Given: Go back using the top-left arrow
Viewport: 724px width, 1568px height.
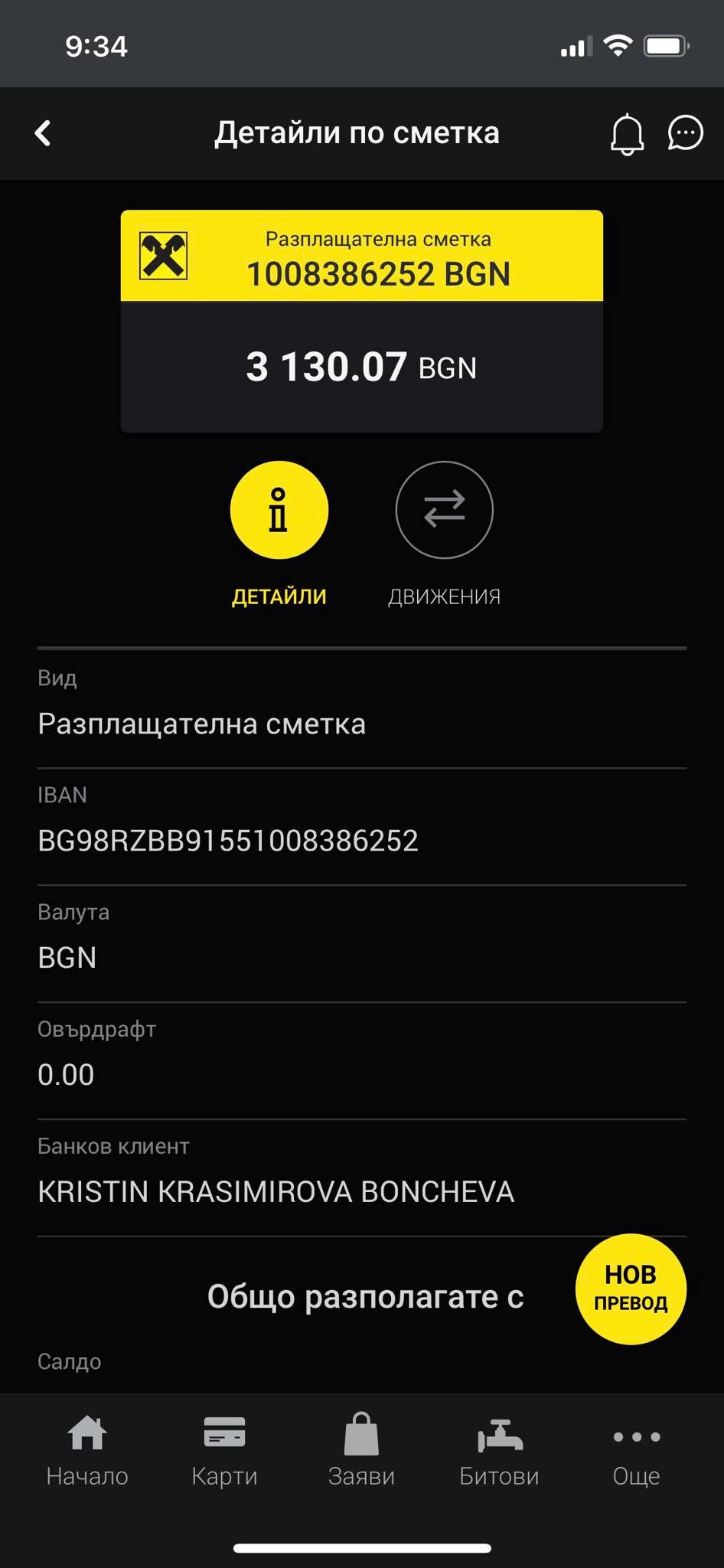Looking at the screenshot, I should coord(43,133).
